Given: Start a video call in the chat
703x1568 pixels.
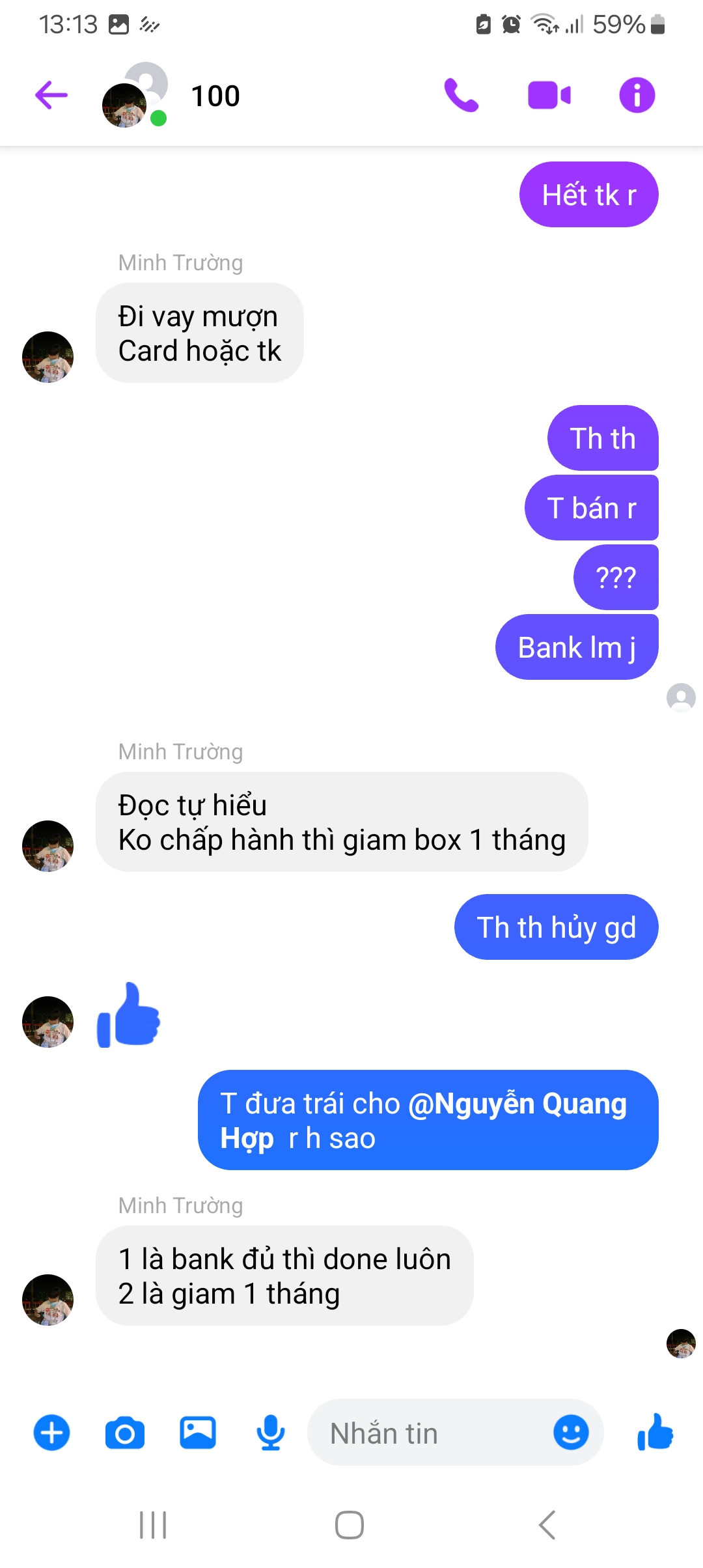Looking at the screenshot, I should [x=549, y=96].
